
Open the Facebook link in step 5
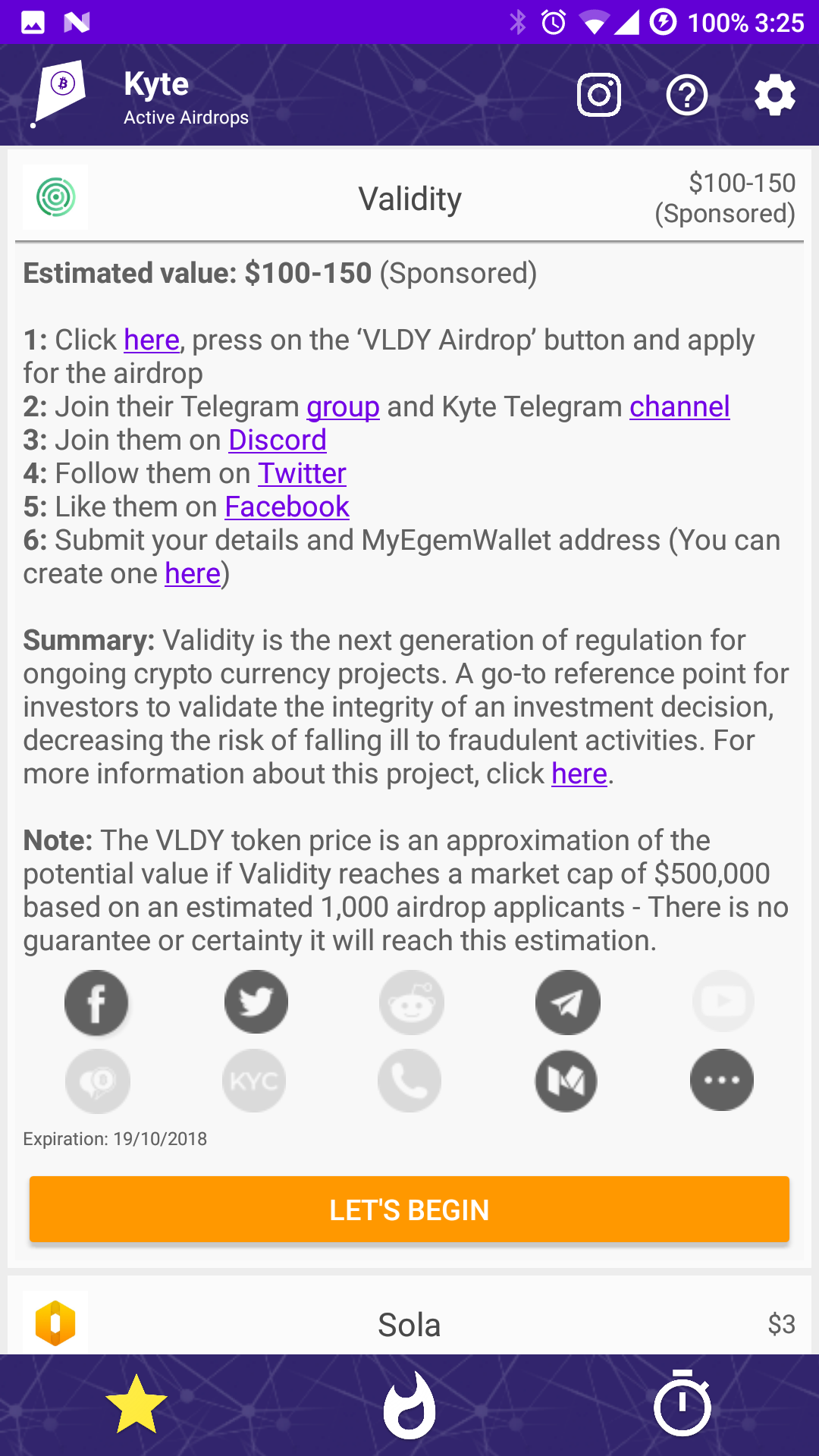pyautogui.click(x=287, y=507)
